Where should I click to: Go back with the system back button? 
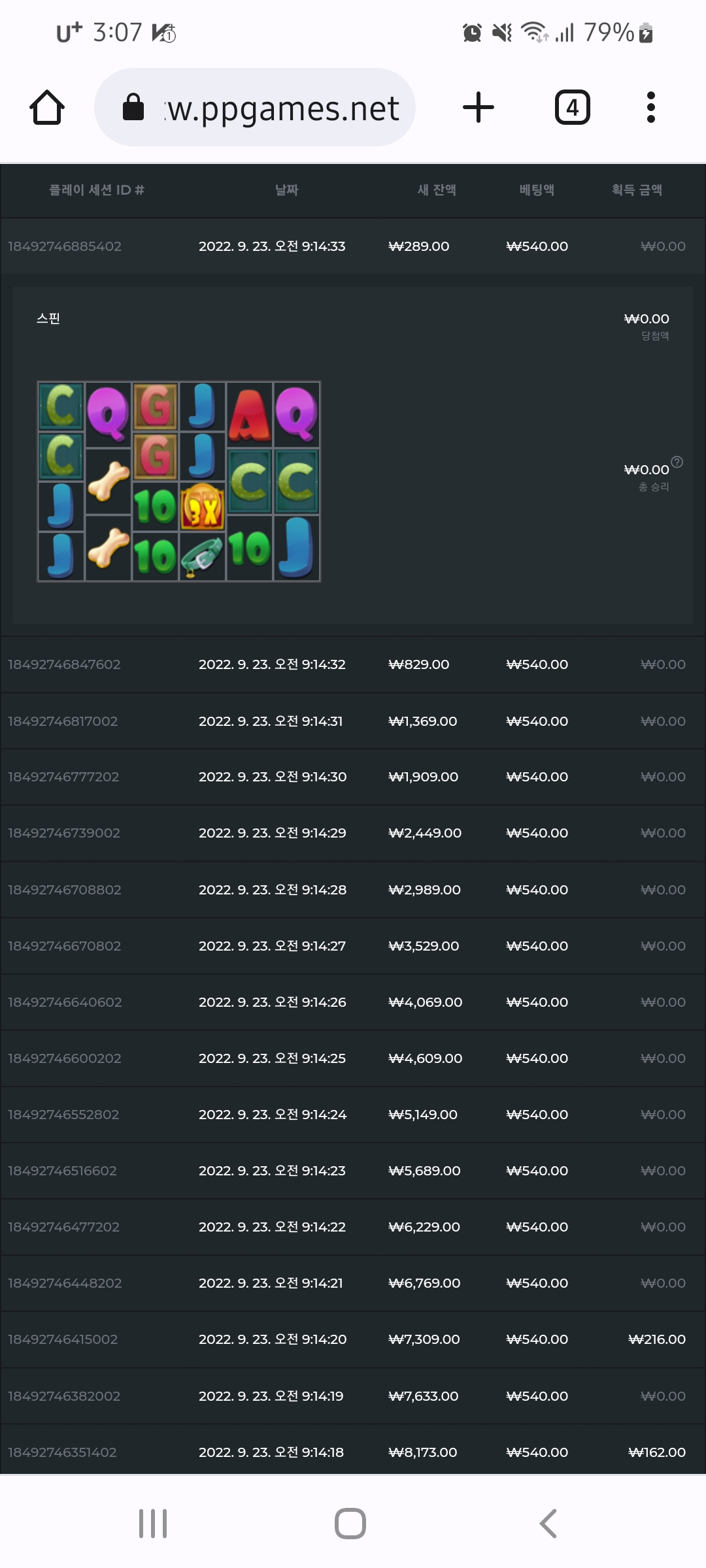[x=548, y=1524]
